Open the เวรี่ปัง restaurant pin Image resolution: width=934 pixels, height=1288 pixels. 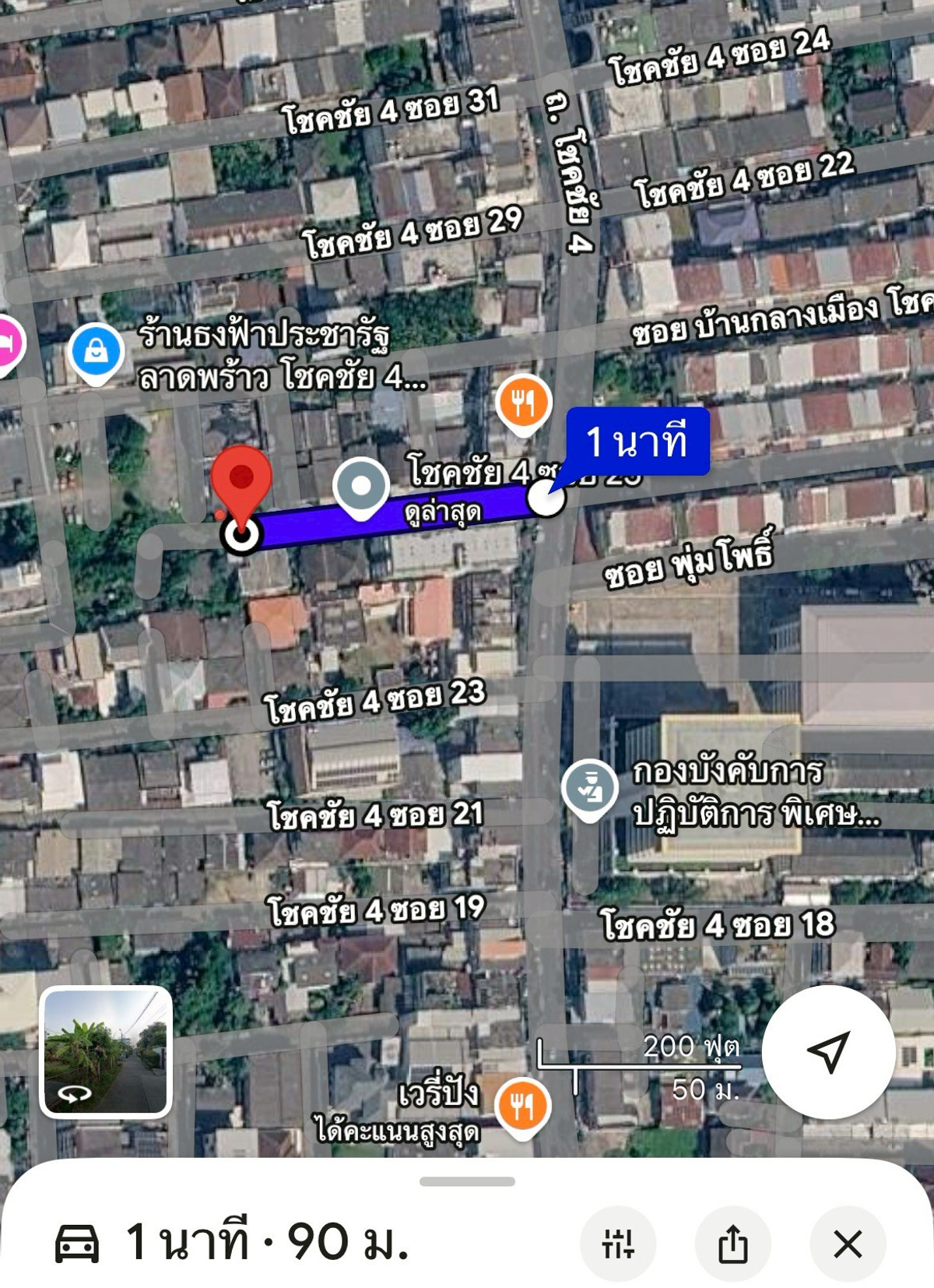coord(522,1106)
